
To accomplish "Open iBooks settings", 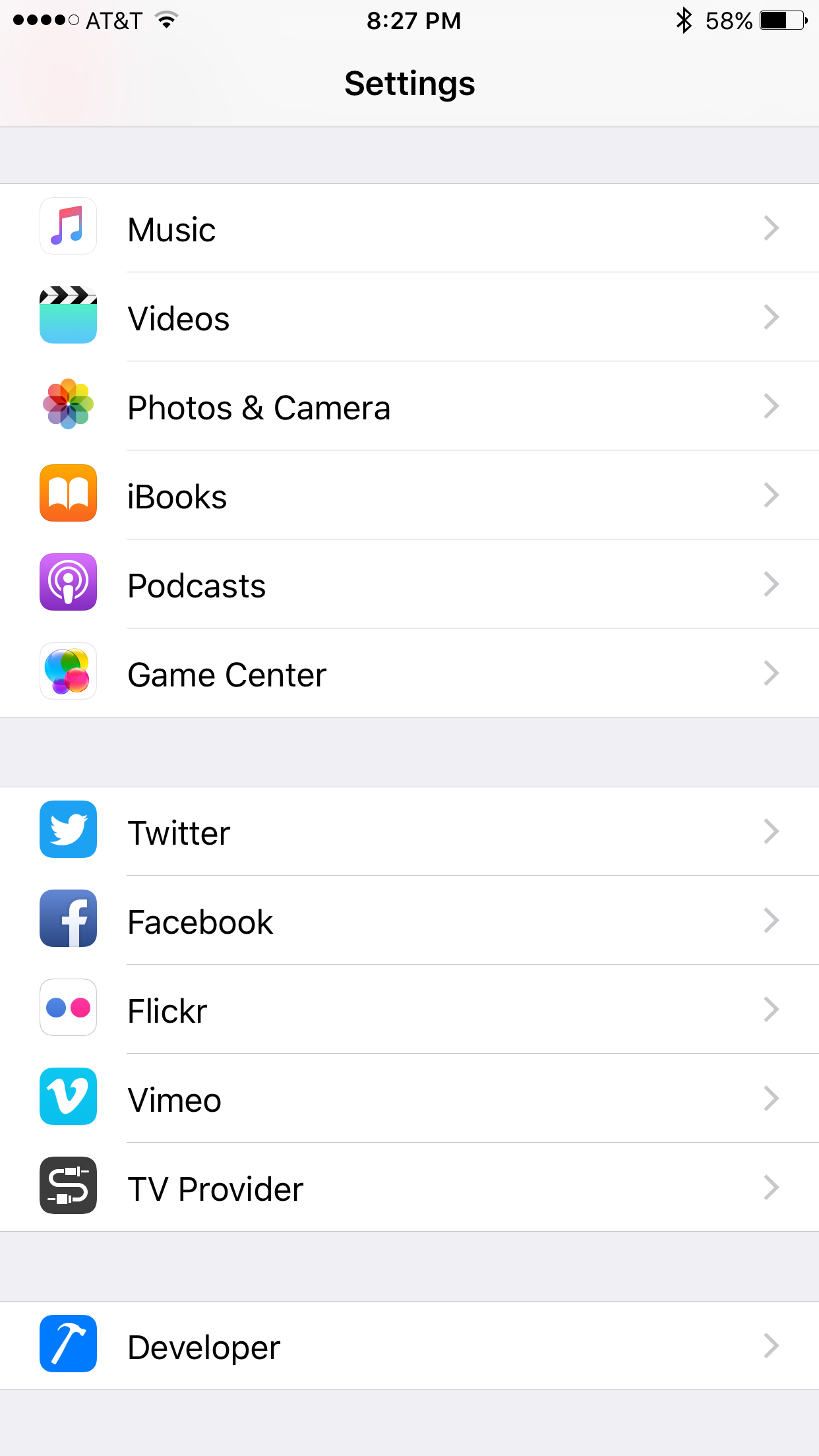I will 409,495.
